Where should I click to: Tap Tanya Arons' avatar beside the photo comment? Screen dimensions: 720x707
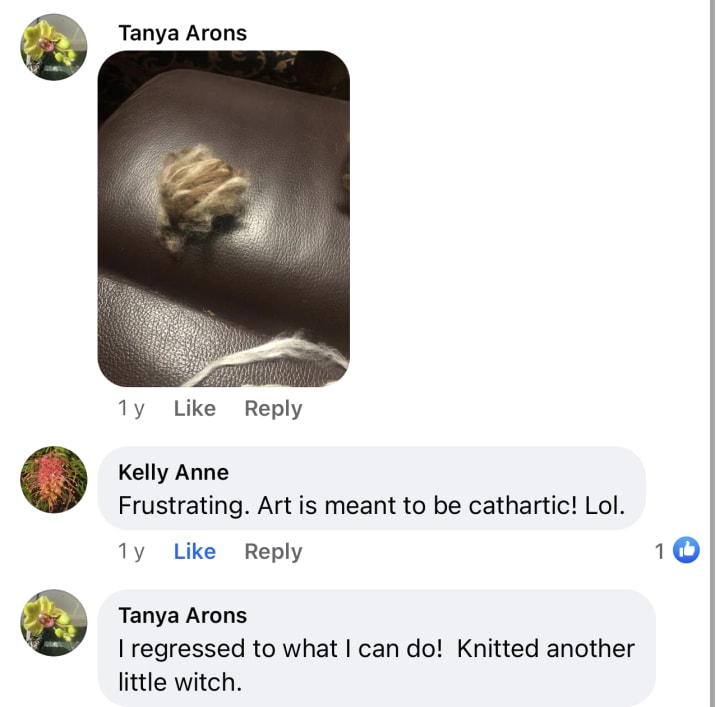click(x=54, y=47)
